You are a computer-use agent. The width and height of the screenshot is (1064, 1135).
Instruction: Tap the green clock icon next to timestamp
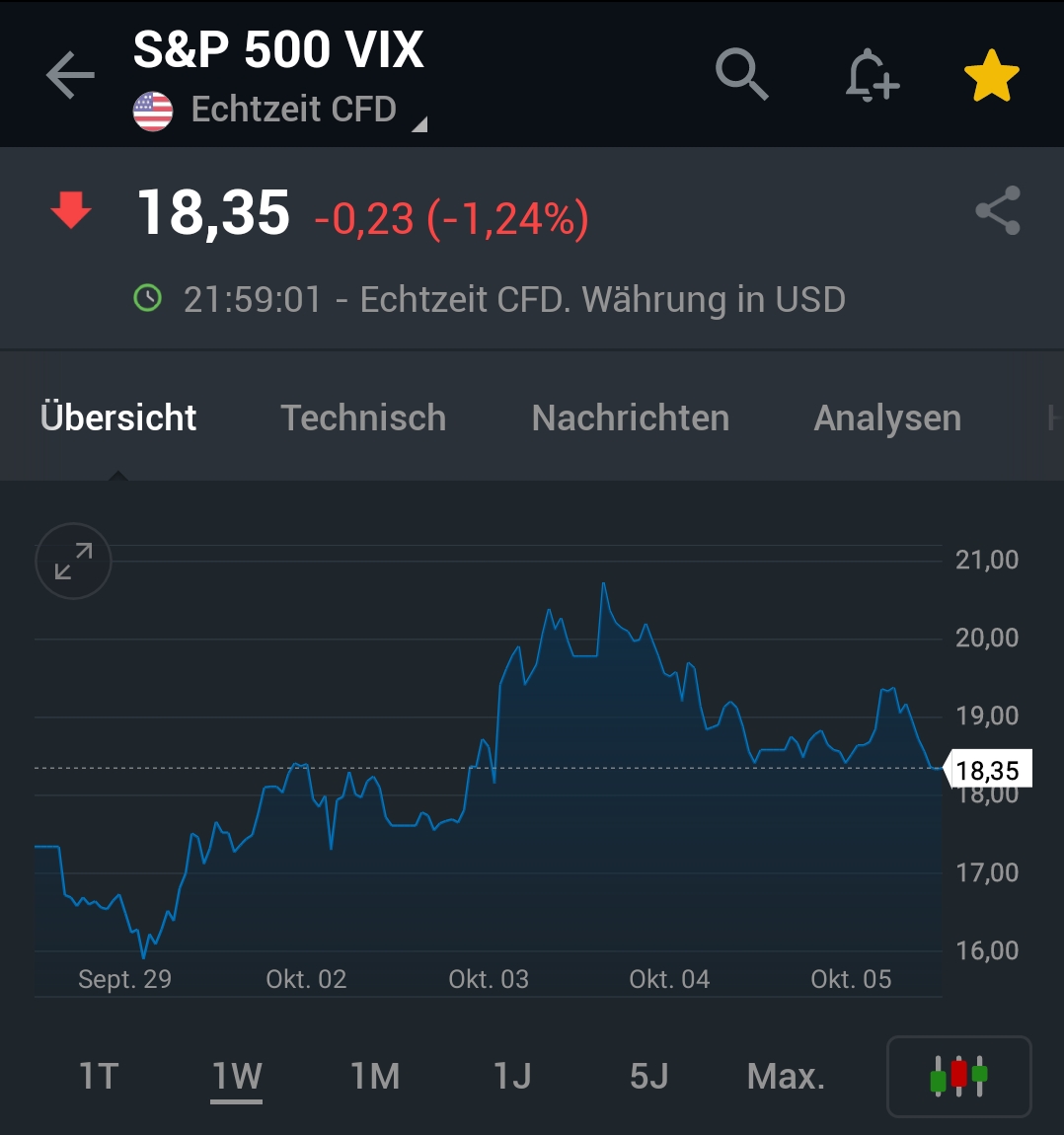point(149,296)
